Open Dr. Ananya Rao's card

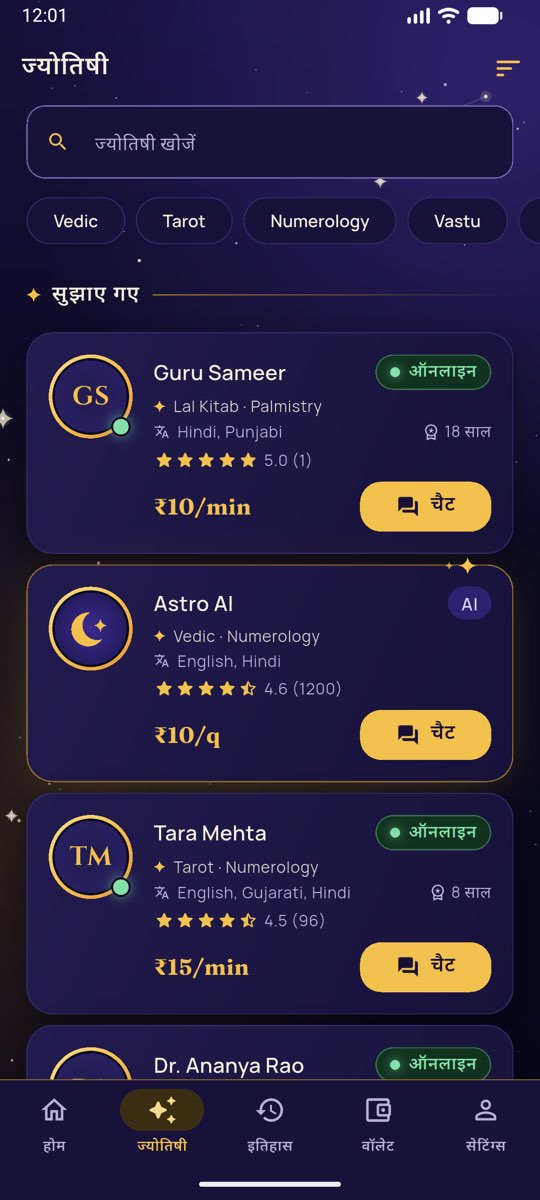coord(269,1052)
